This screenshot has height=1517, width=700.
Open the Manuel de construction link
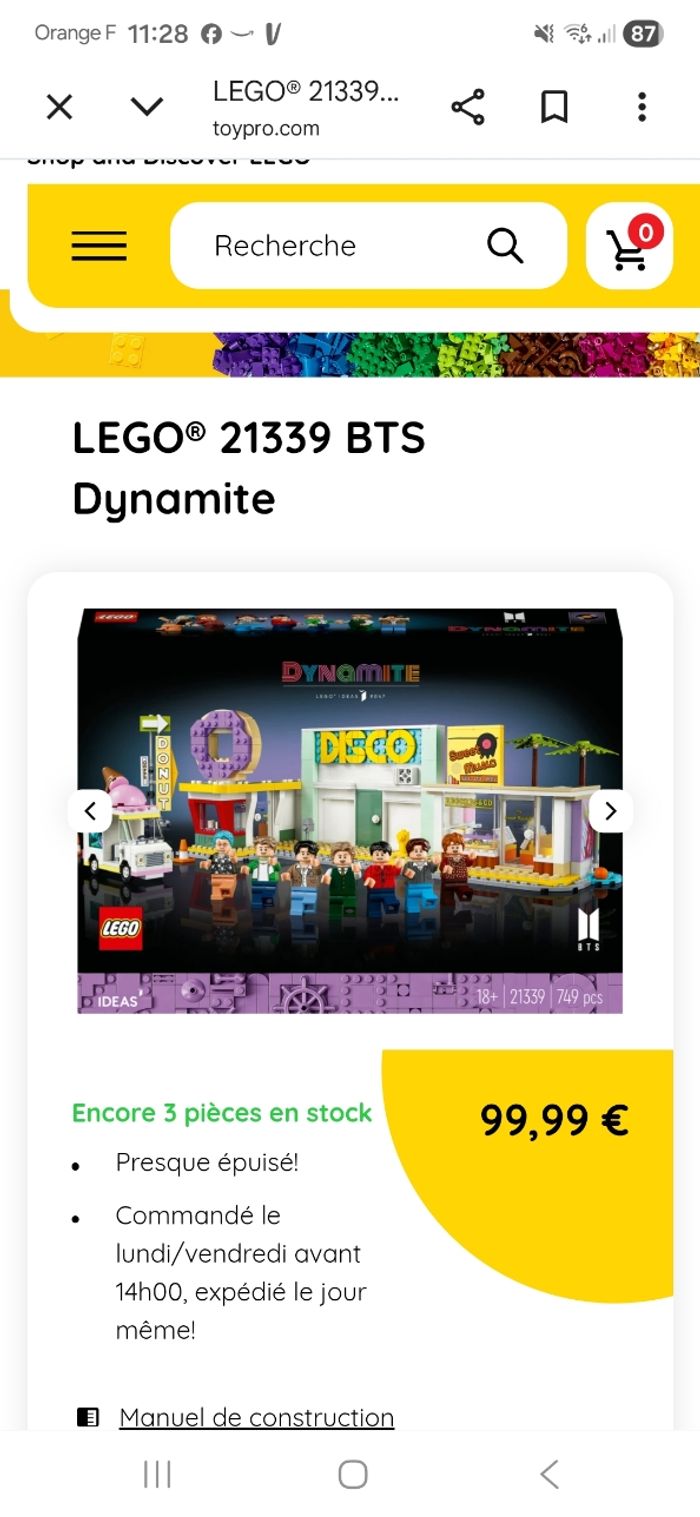(x=256, y=1417)
